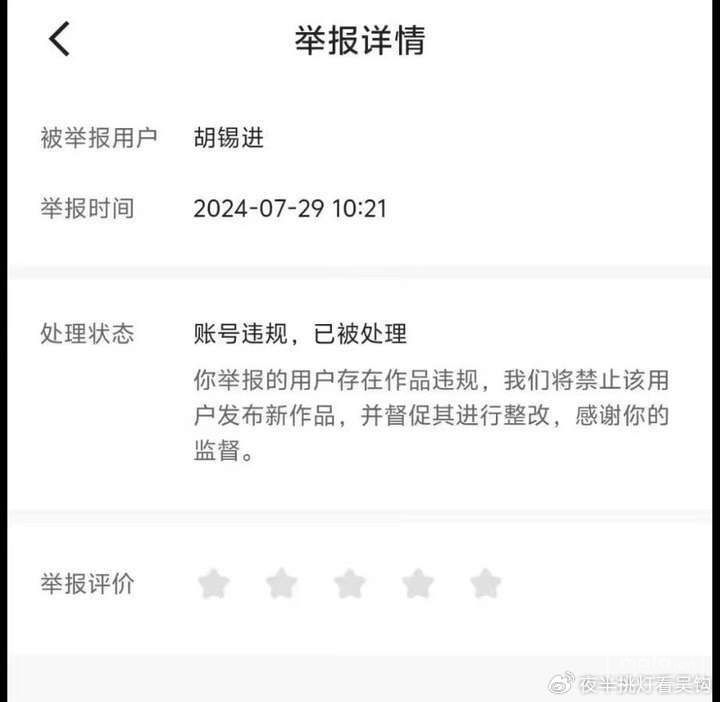Rate the report four stars

pos(417,583)
